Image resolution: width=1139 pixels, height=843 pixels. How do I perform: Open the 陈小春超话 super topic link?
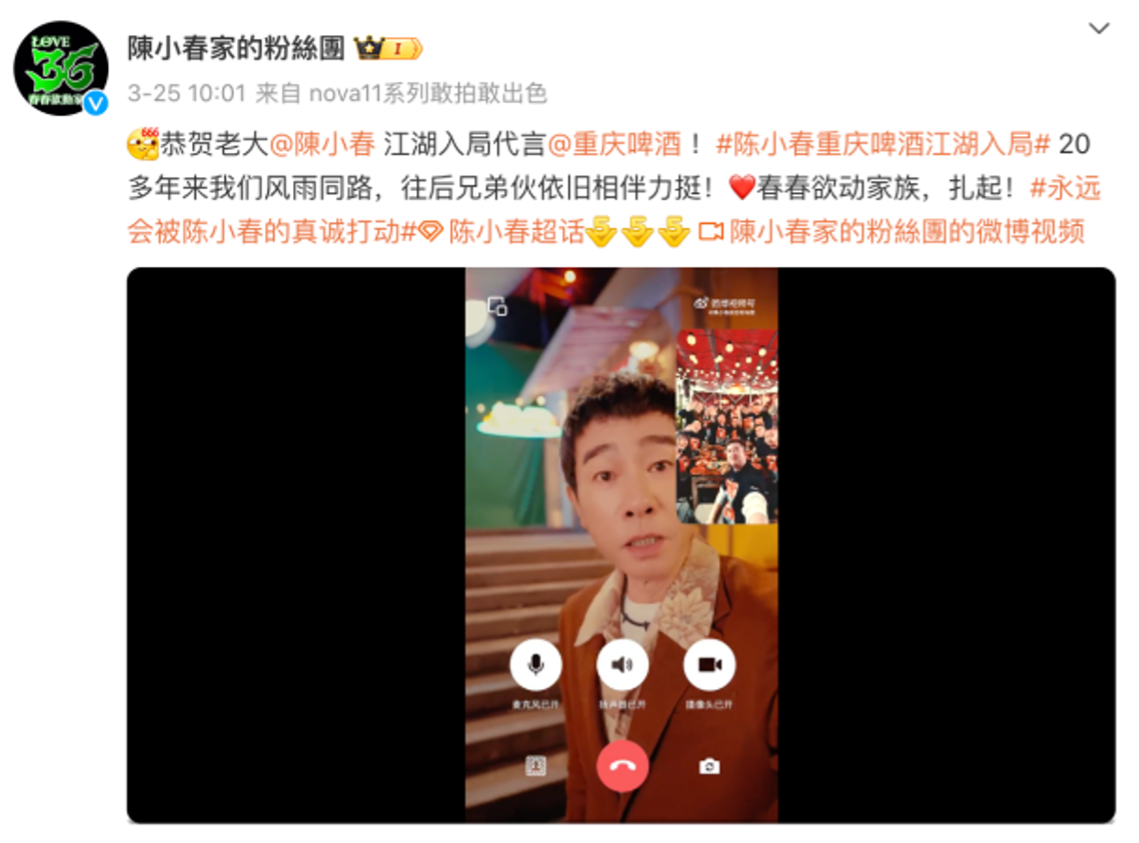coord(514,232)
